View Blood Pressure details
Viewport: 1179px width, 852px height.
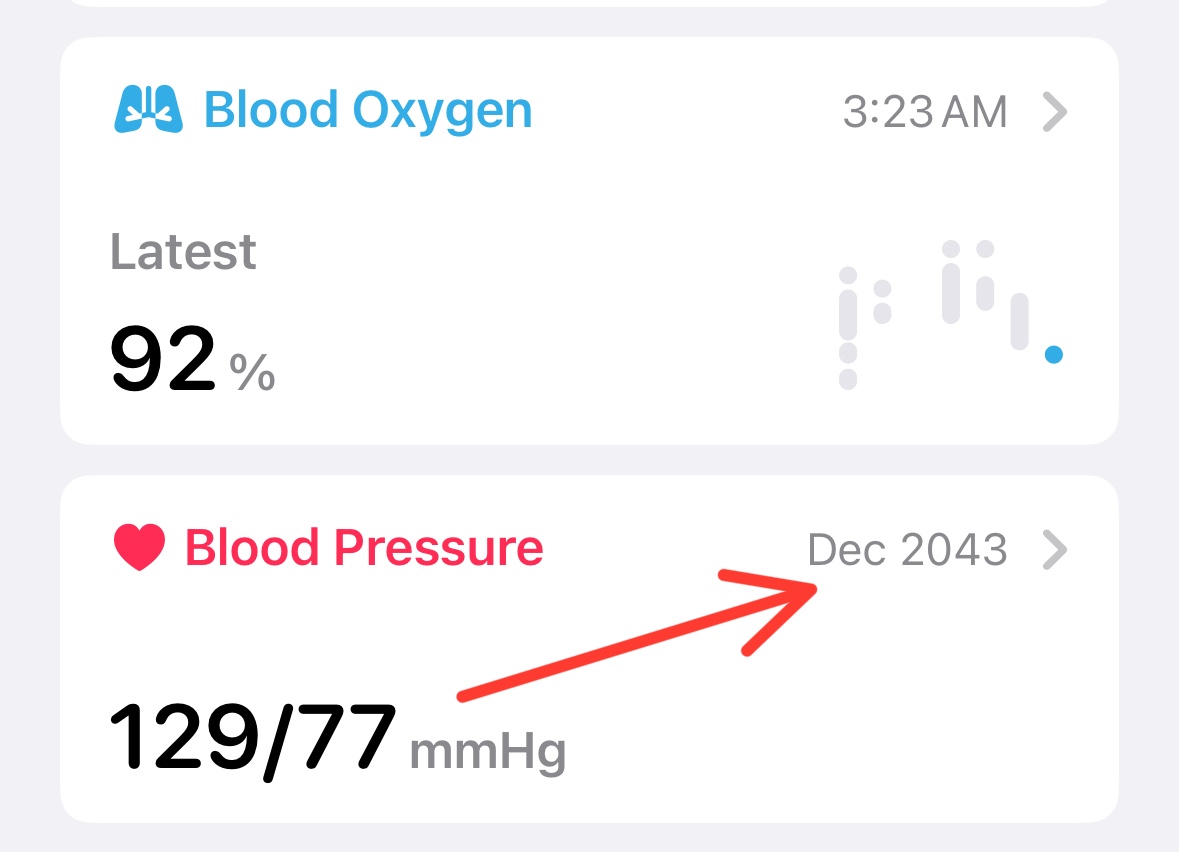coord(1054,549)
